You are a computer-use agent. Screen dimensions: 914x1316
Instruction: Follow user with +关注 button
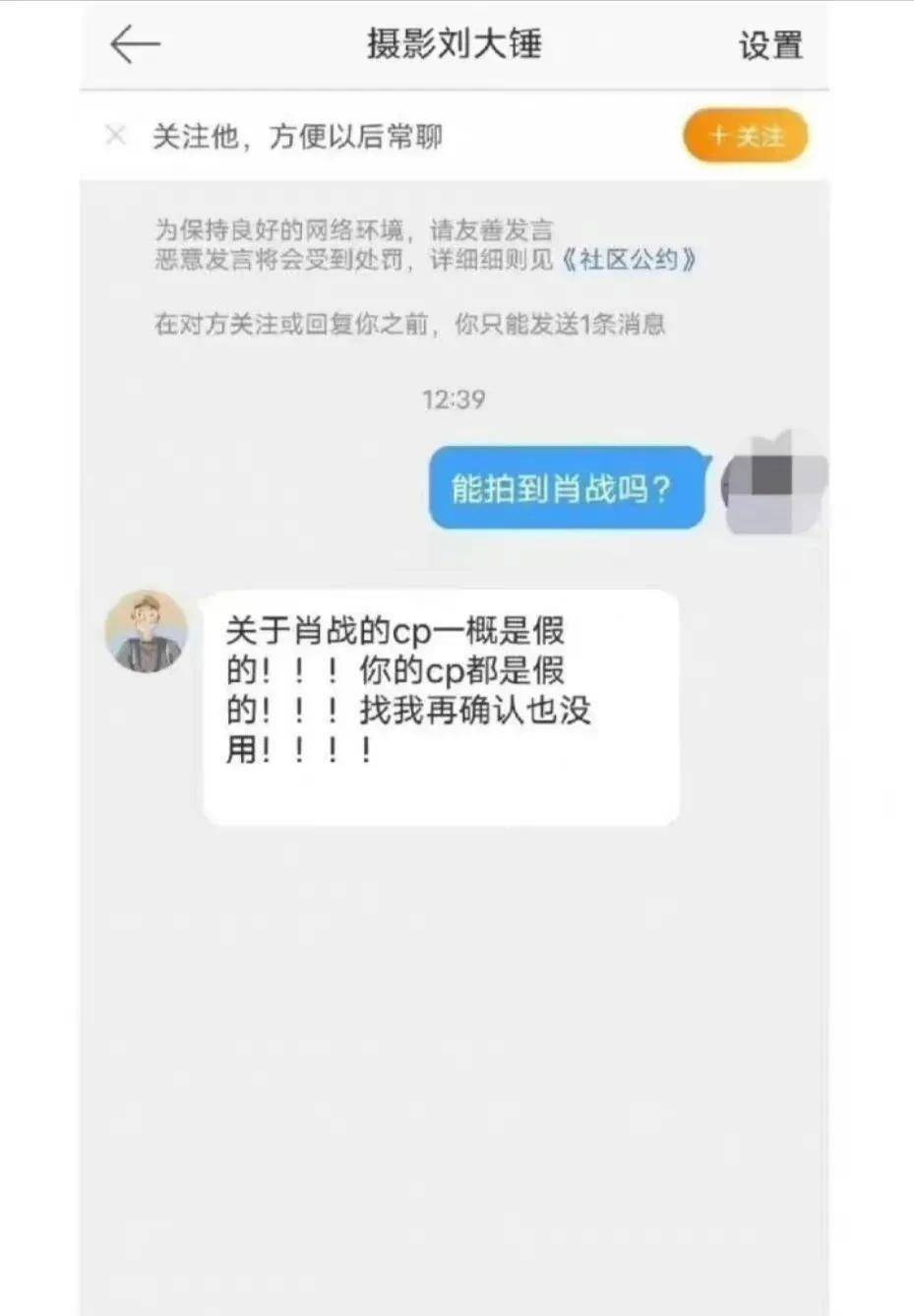point(745,136)
